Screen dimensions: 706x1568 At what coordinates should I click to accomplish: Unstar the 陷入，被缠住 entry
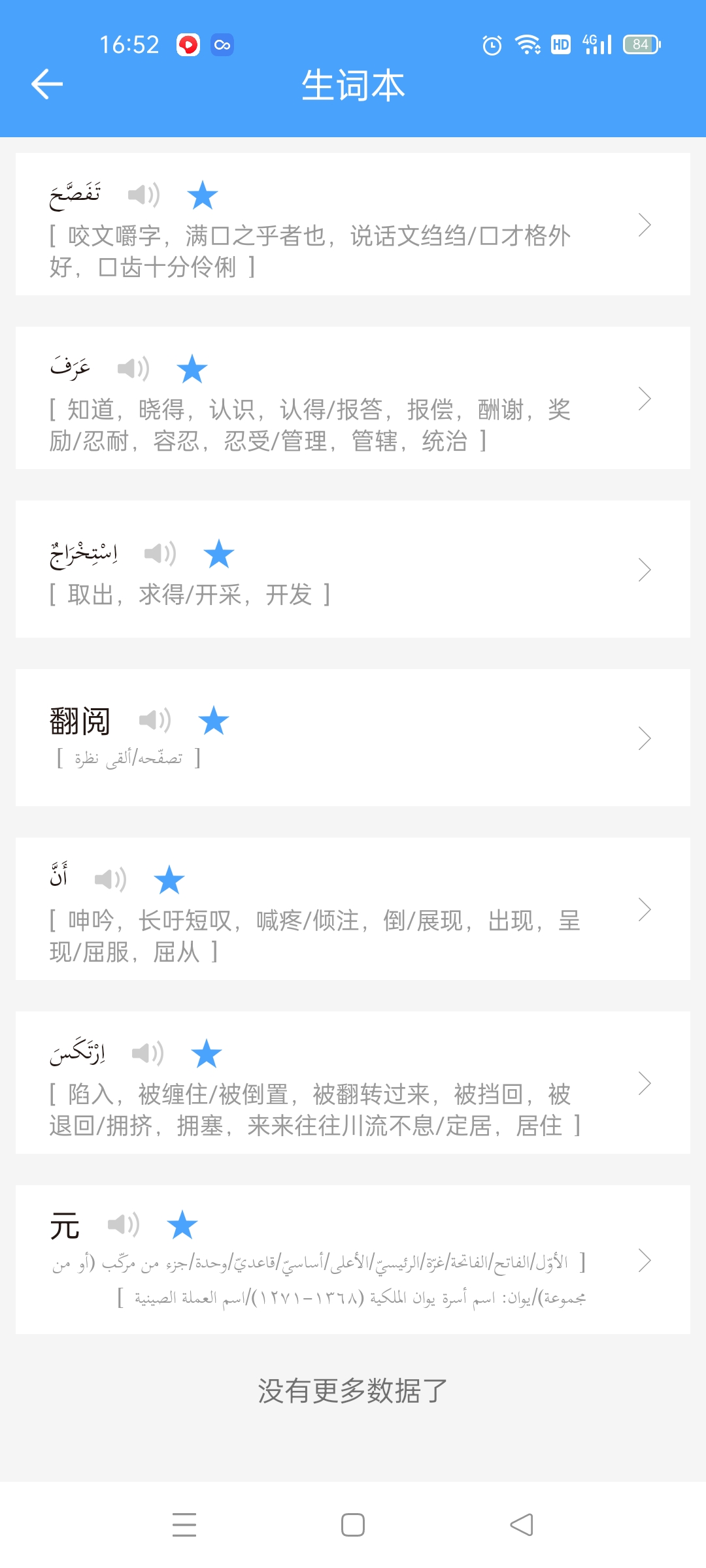pos(206,1053)
